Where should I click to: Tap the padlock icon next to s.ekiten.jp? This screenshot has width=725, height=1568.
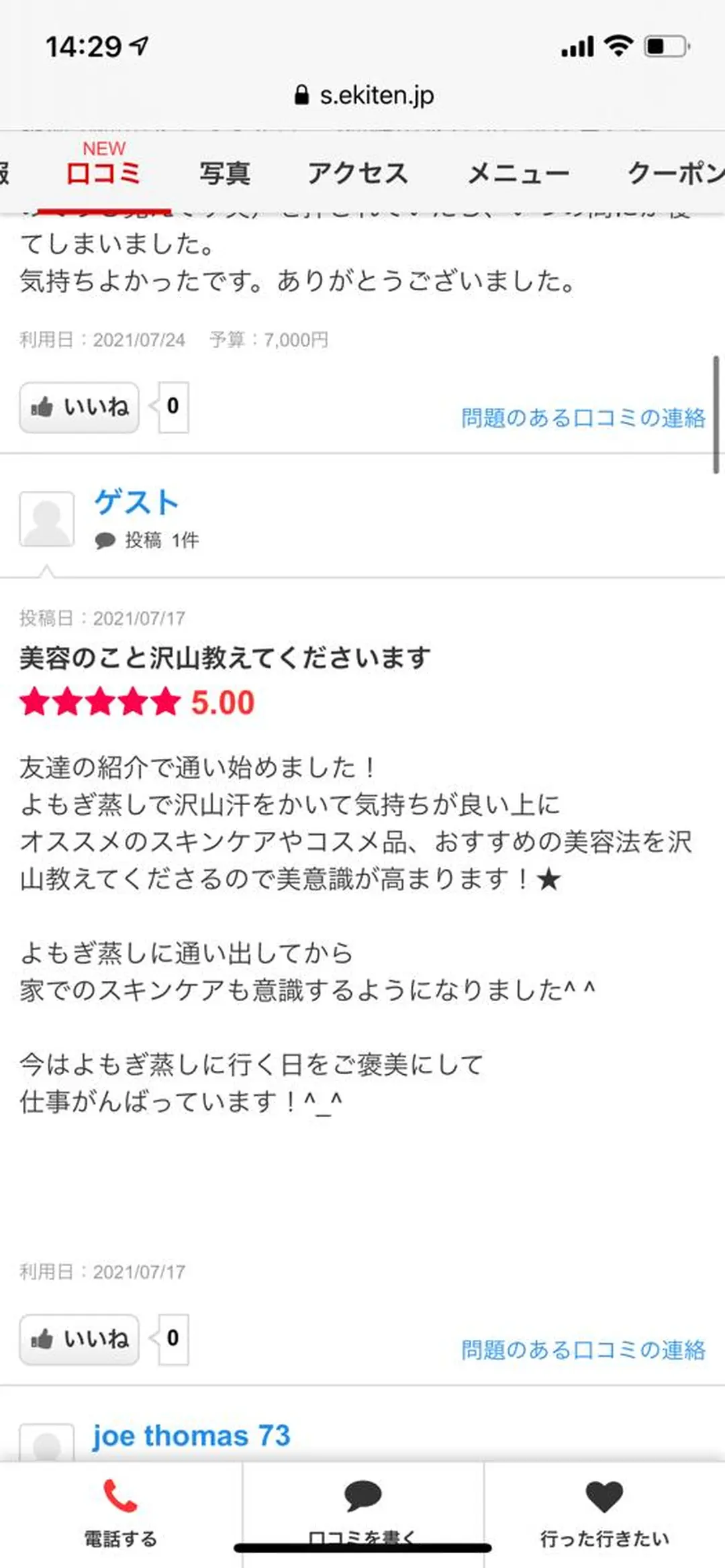301,95
